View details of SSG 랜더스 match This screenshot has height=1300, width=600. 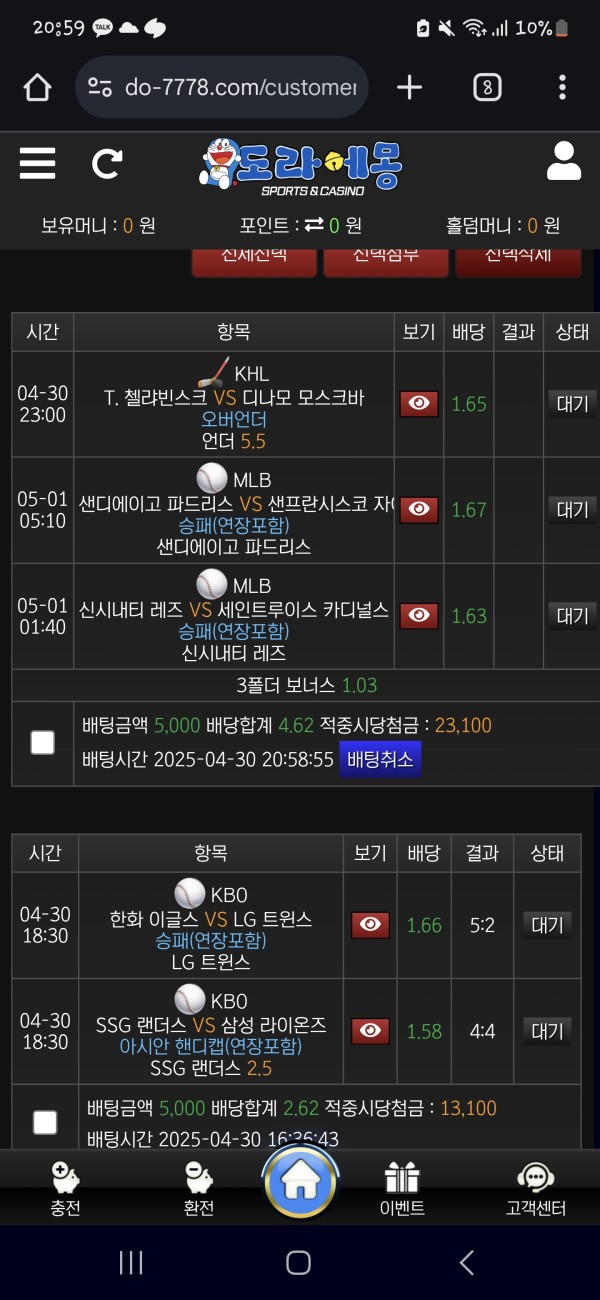coord(370,1031)
